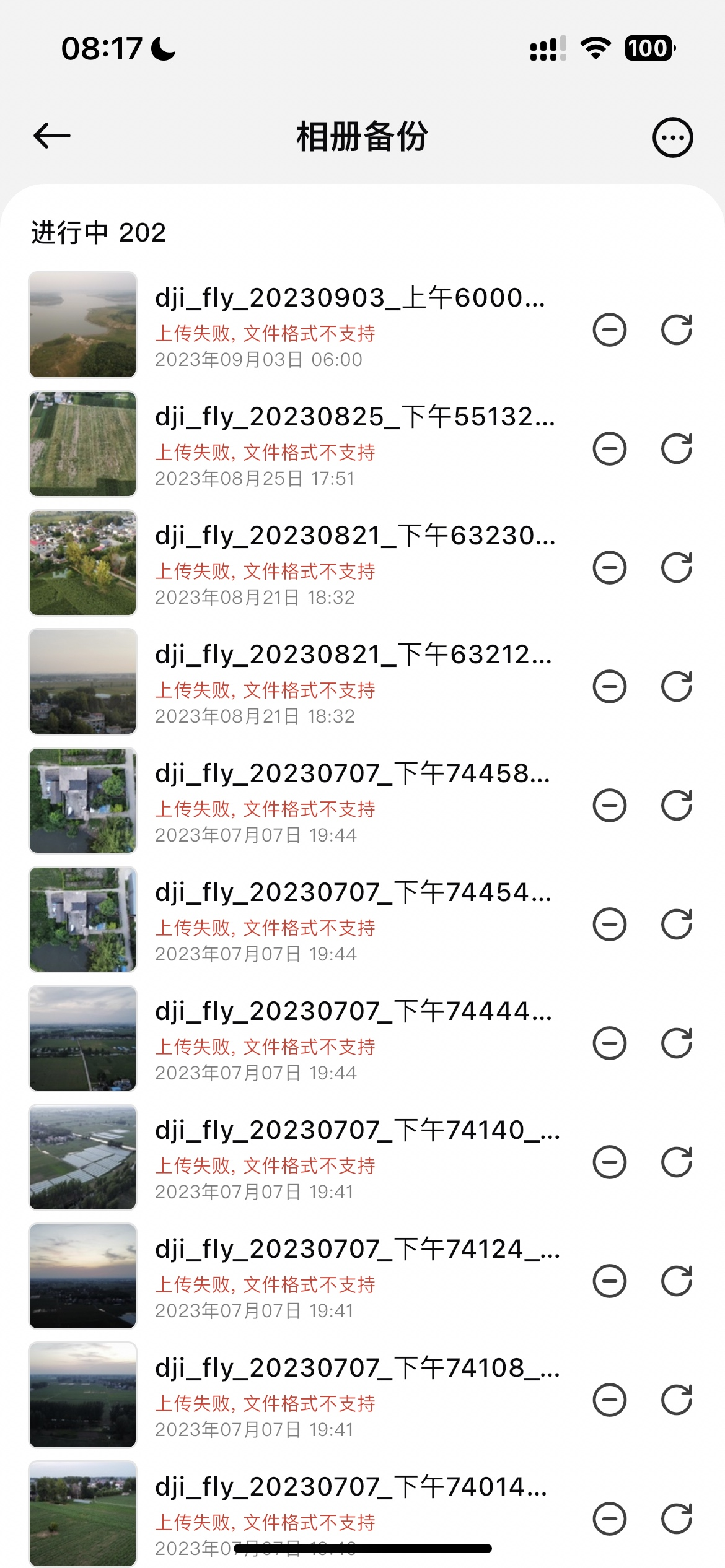
Task: Remove the 下午74108 file from queue
Action: [x=610, y=1400]
